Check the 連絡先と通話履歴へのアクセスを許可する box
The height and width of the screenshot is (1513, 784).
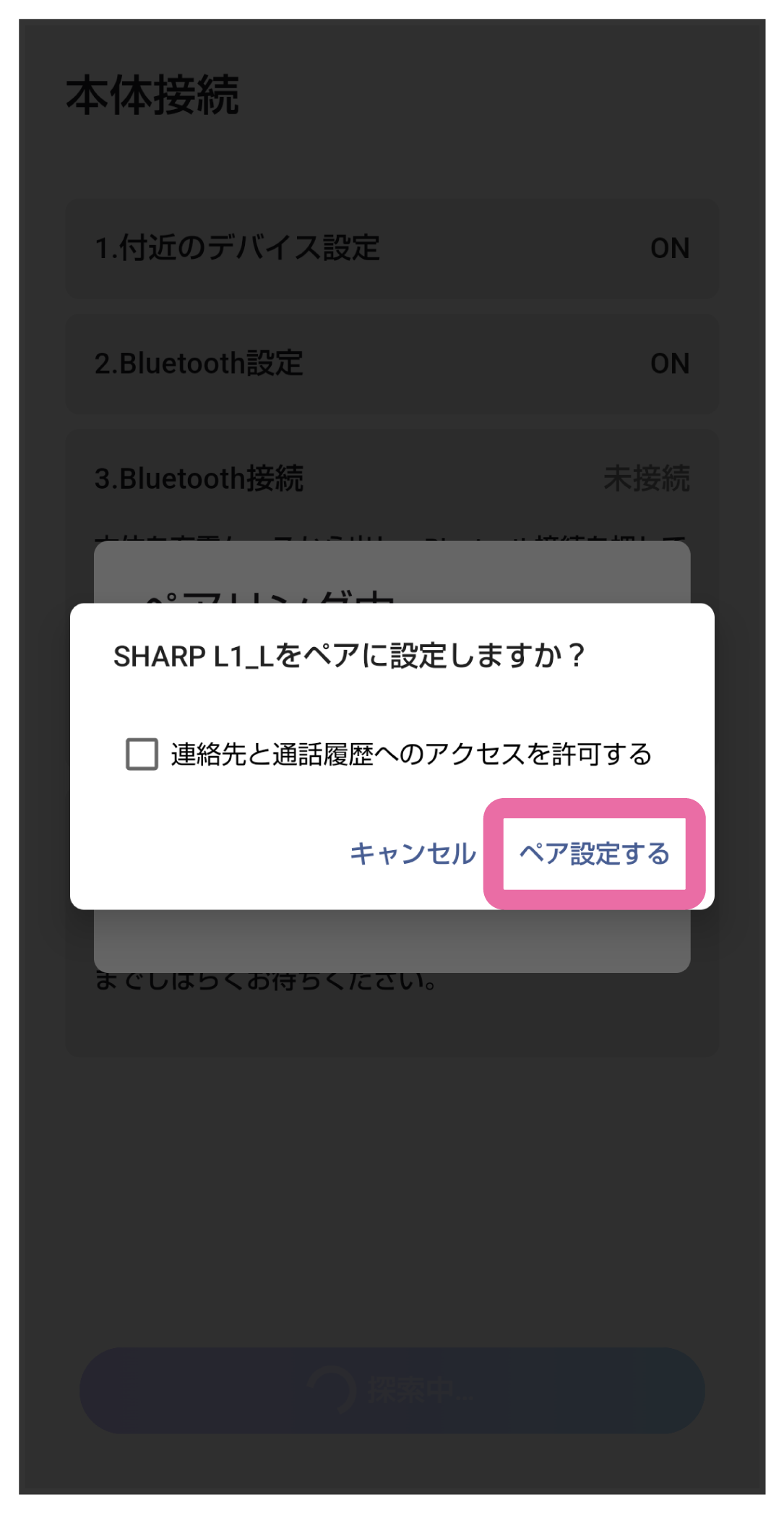pyautogui.click(x=142, y=754)
